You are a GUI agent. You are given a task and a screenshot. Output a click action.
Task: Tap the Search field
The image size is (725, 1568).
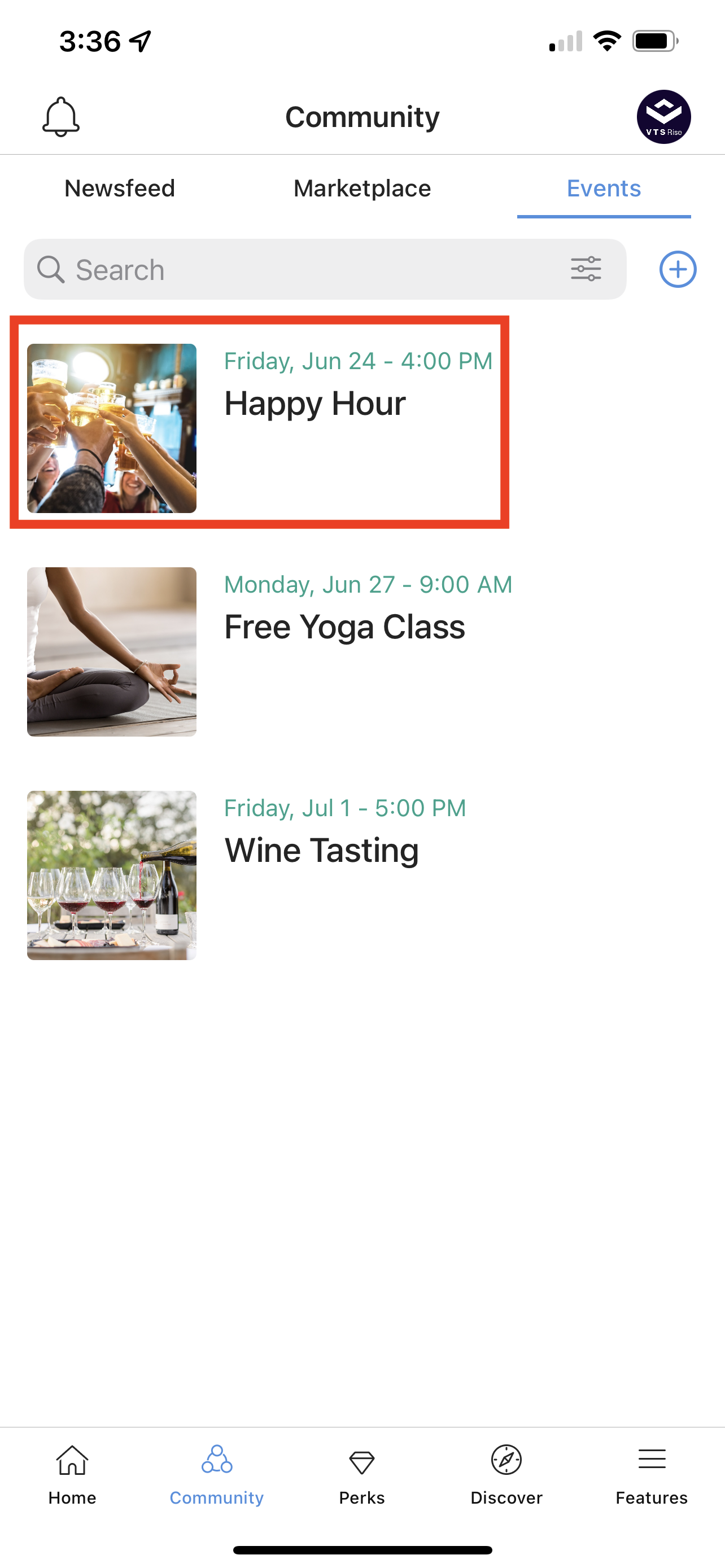tap(292, 269)
